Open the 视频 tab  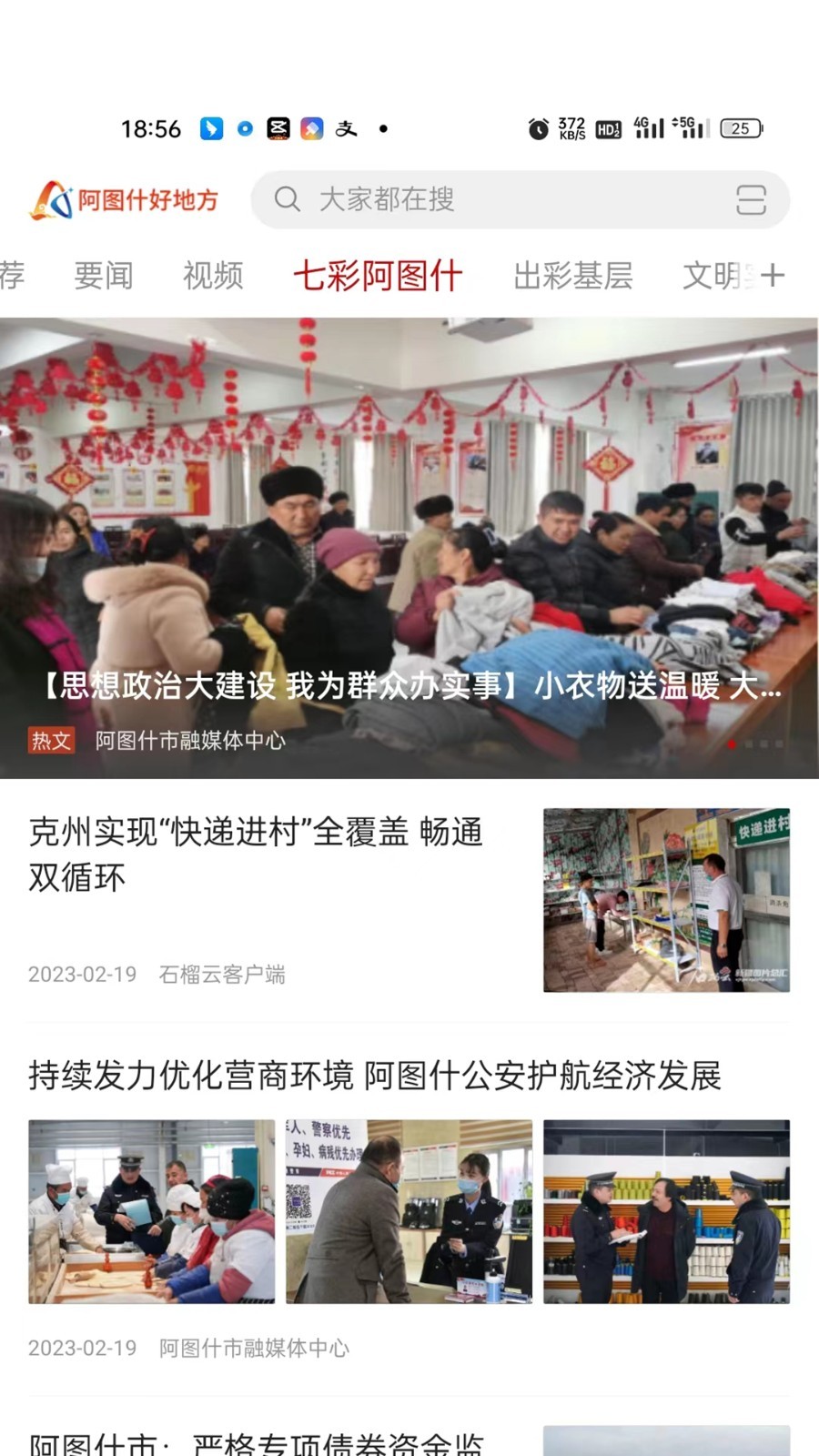213,275
